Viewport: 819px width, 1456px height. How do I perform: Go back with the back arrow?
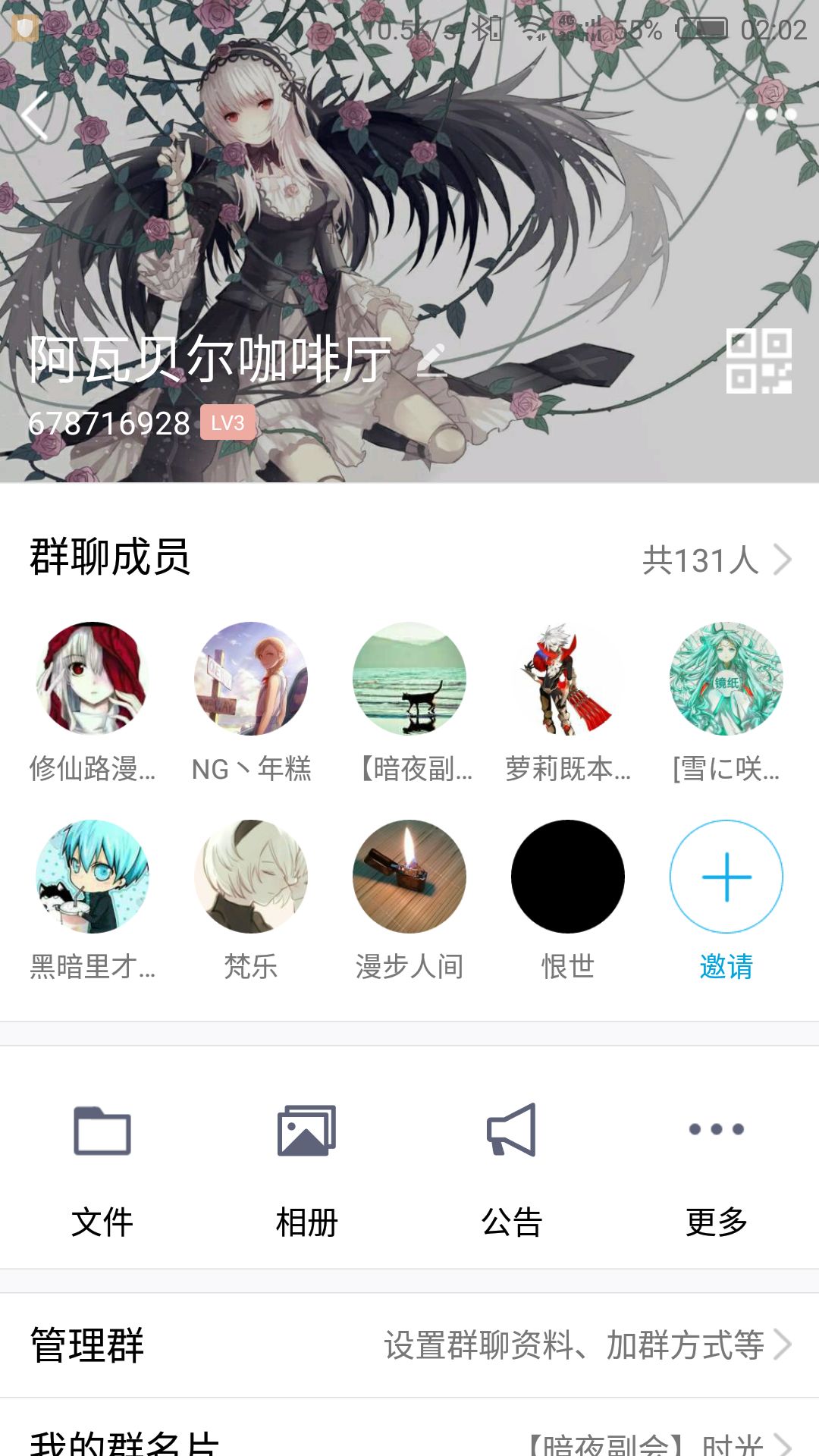(32, 114)
